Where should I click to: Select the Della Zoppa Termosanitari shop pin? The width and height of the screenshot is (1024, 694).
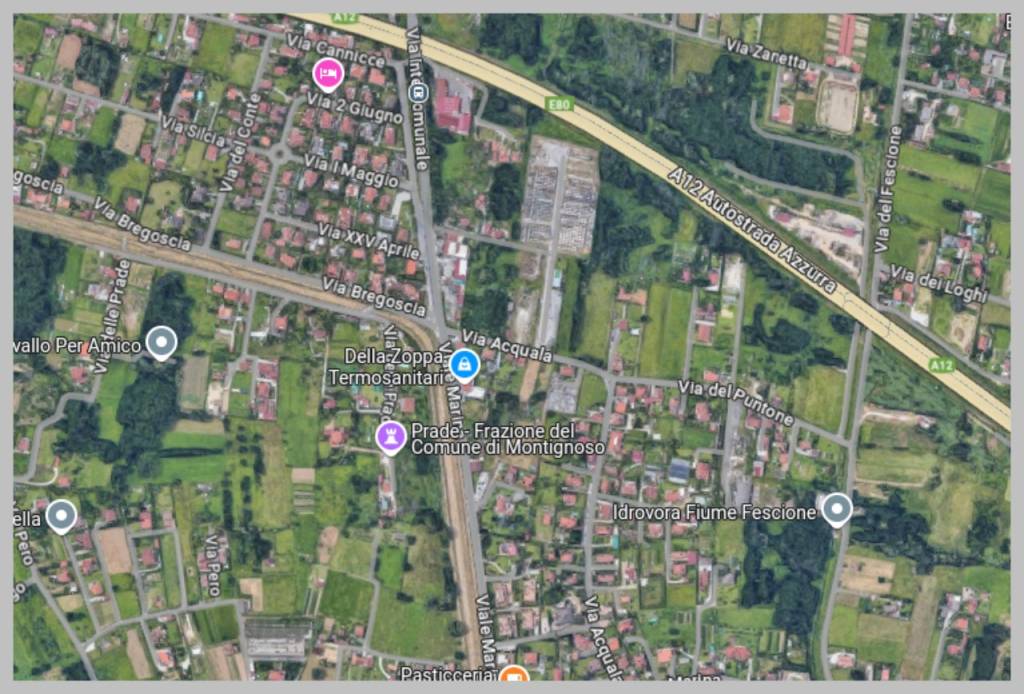click(x=463, y=365)
